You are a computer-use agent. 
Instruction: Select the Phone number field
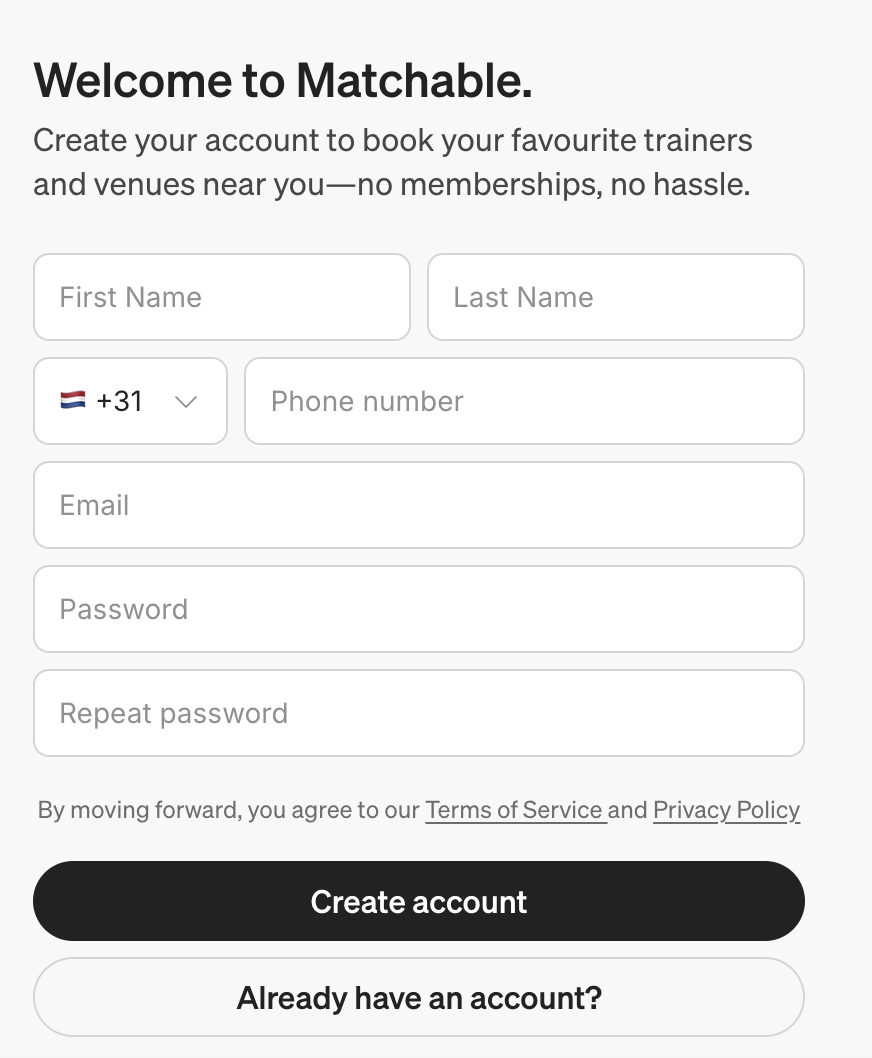(524, 401)
